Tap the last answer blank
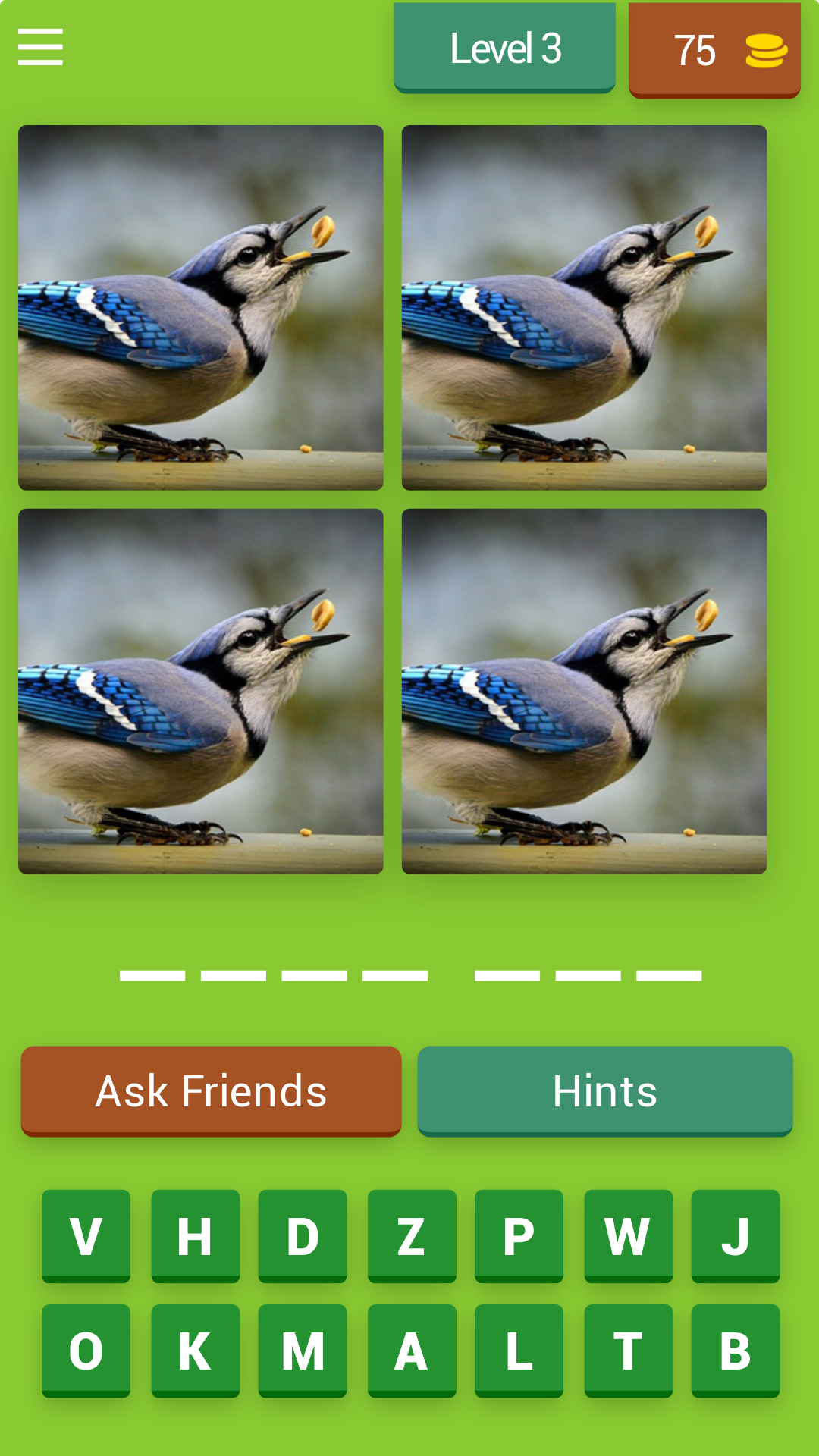The image size is (819, 1456). 667,977
